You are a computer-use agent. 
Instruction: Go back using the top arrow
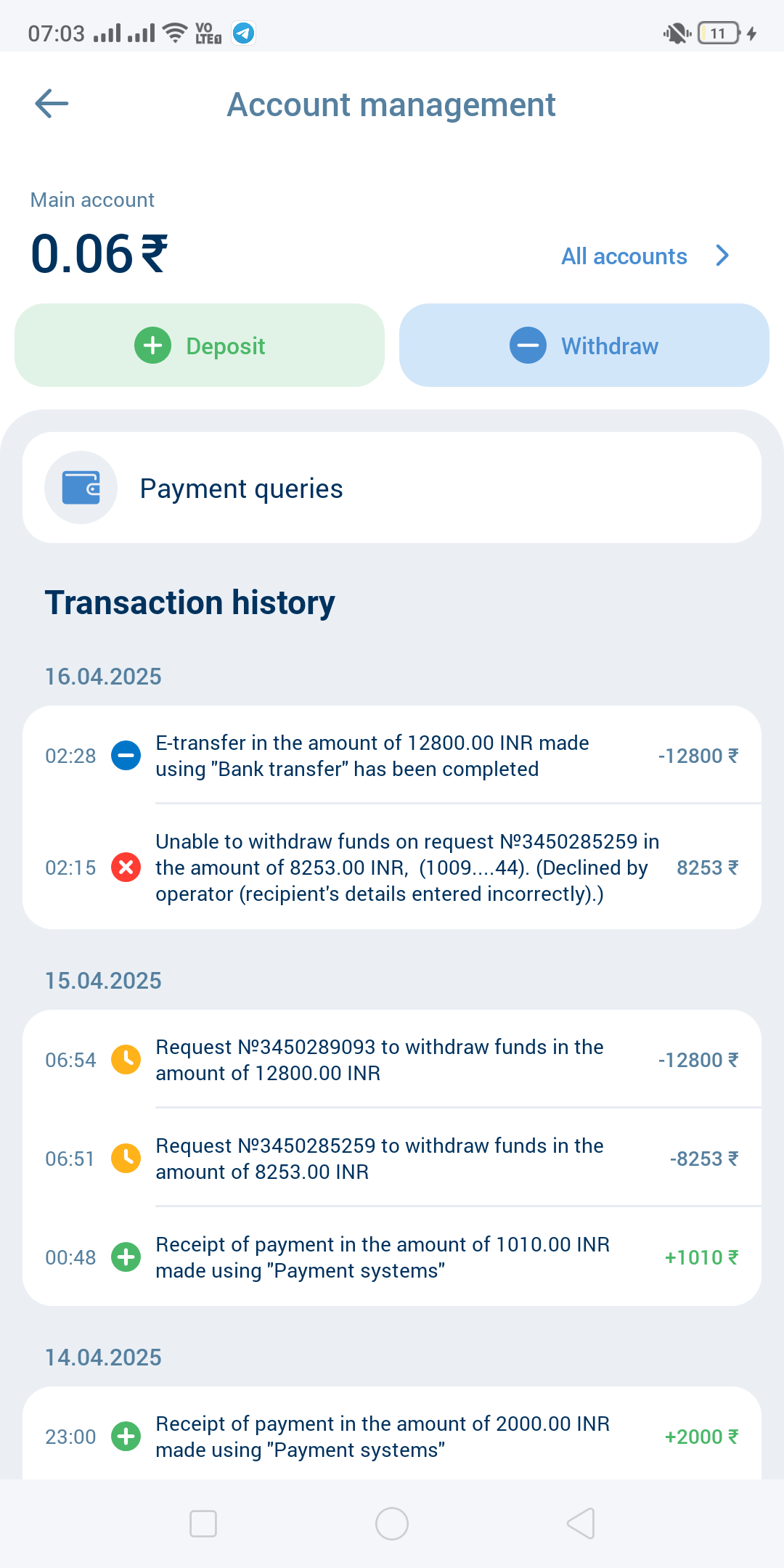(52, 104)
